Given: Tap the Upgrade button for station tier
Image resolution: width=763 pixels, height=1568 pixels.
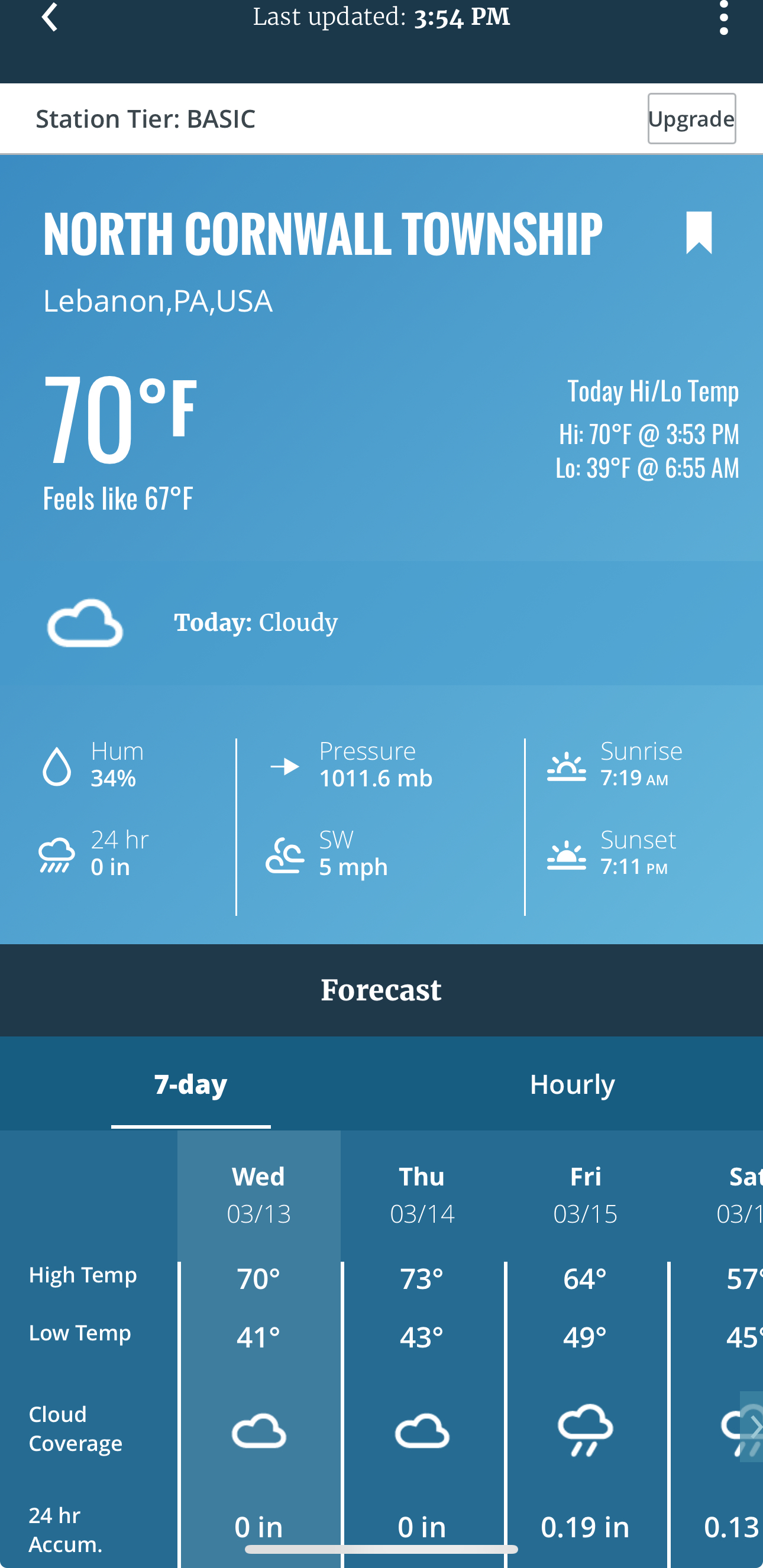Looking at the screenshot, I should 691,118.
